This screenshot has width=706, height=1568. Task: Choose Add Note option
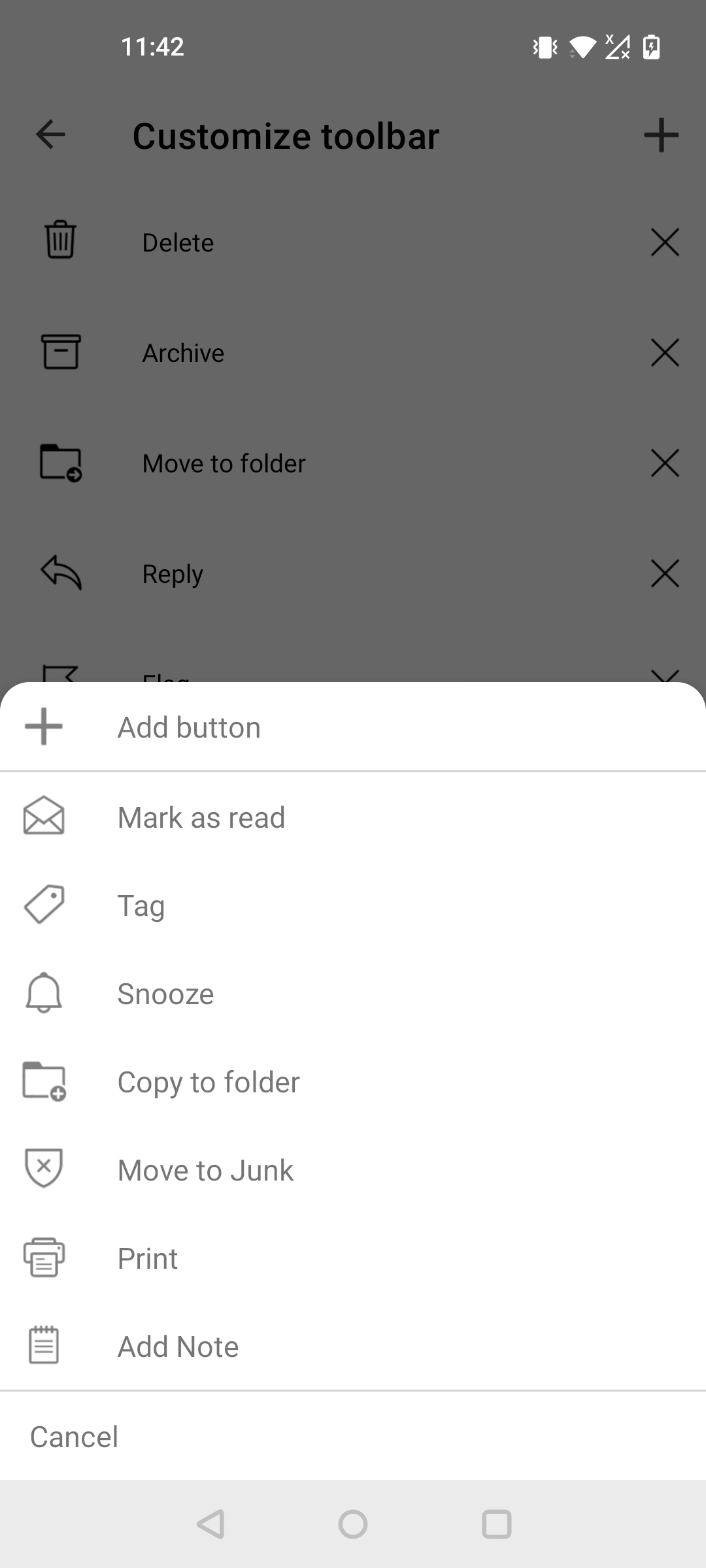coord(353,1346)
